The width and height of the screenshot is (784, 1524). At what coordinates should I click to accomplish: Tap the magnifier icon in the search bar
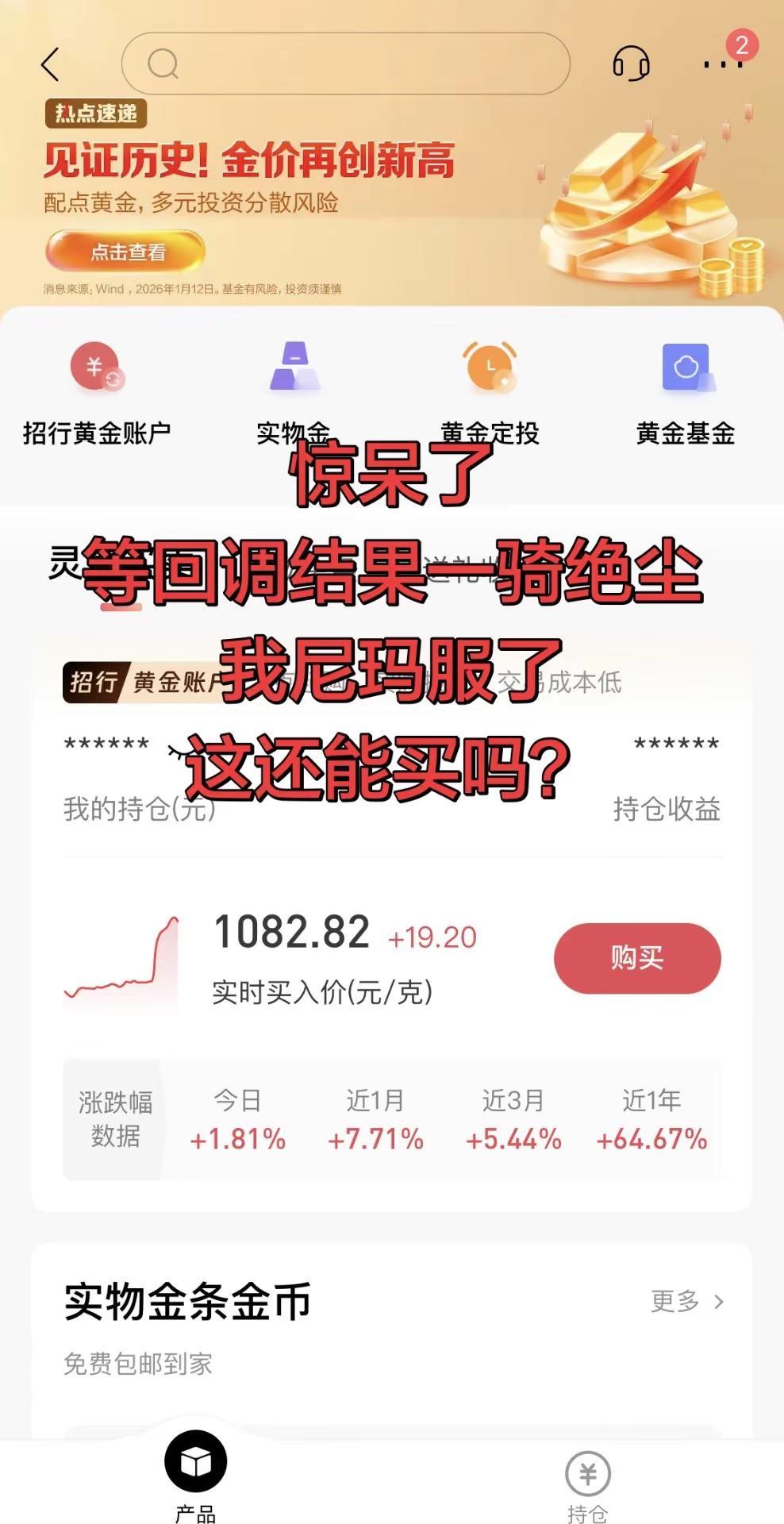click(165, 65)
